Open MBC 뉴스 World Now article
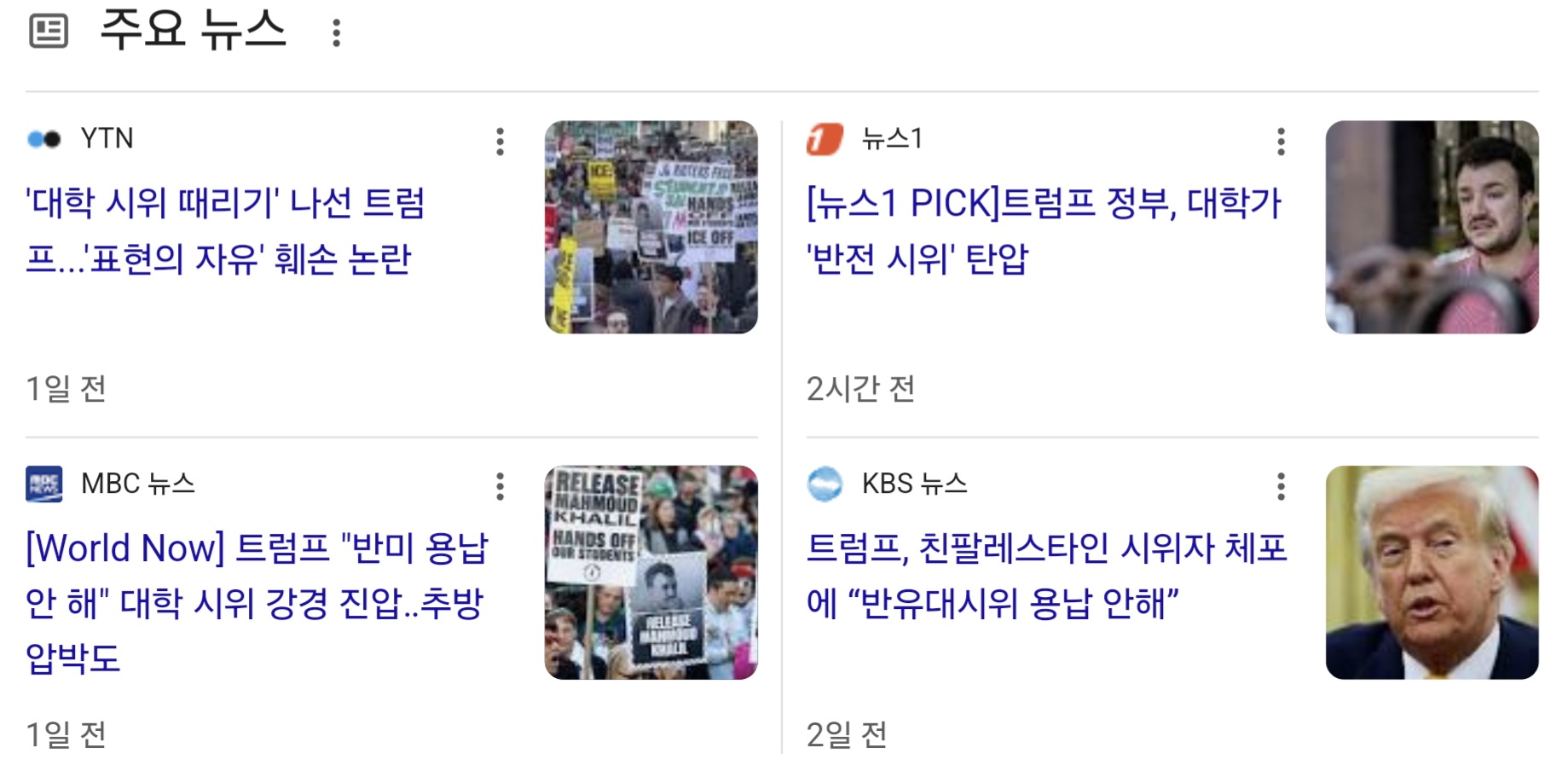 pyautogui.click(x=256, y=601)
